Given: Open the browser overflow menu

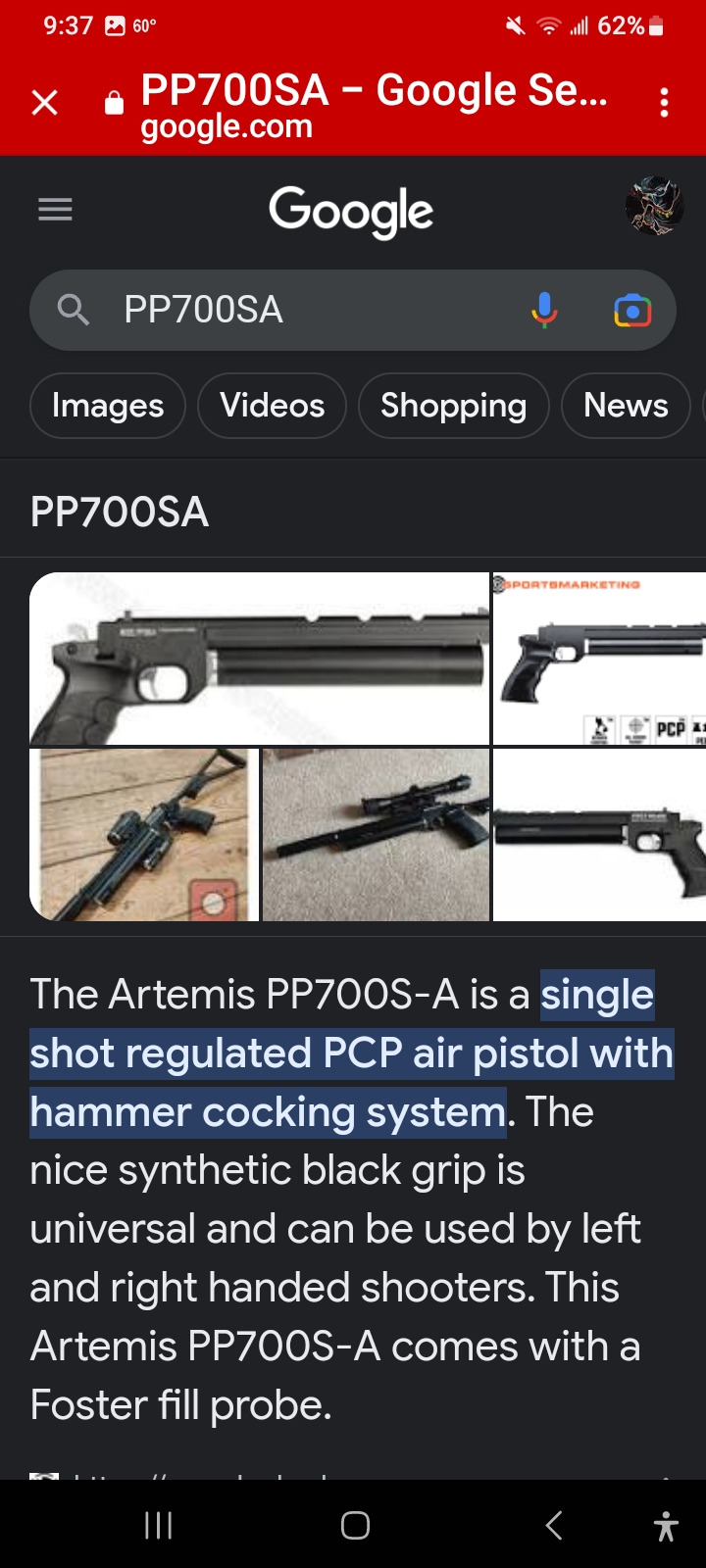Looking at the screenshot, I should pos(664,102).
